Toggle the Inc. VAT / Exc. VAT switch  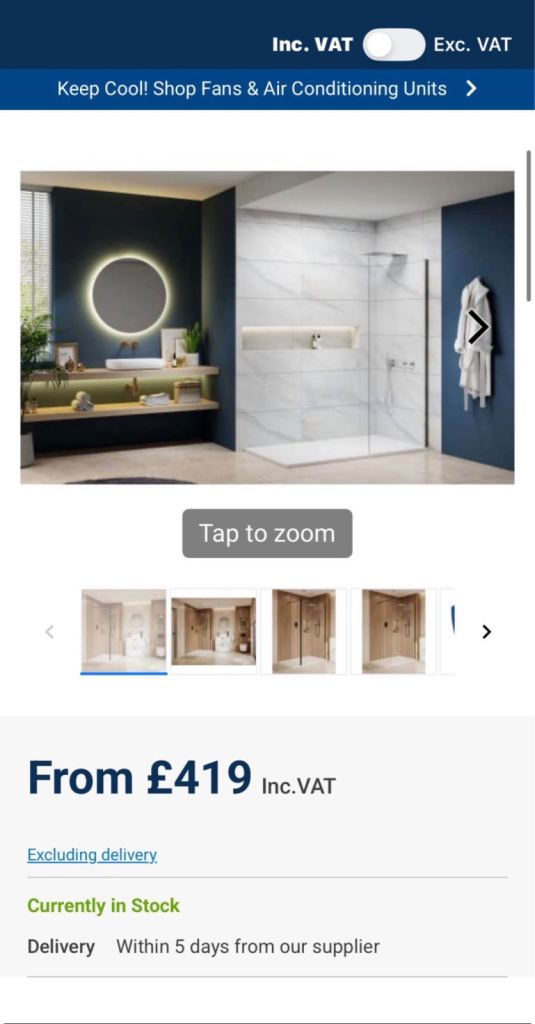click(x=394, y=44)
